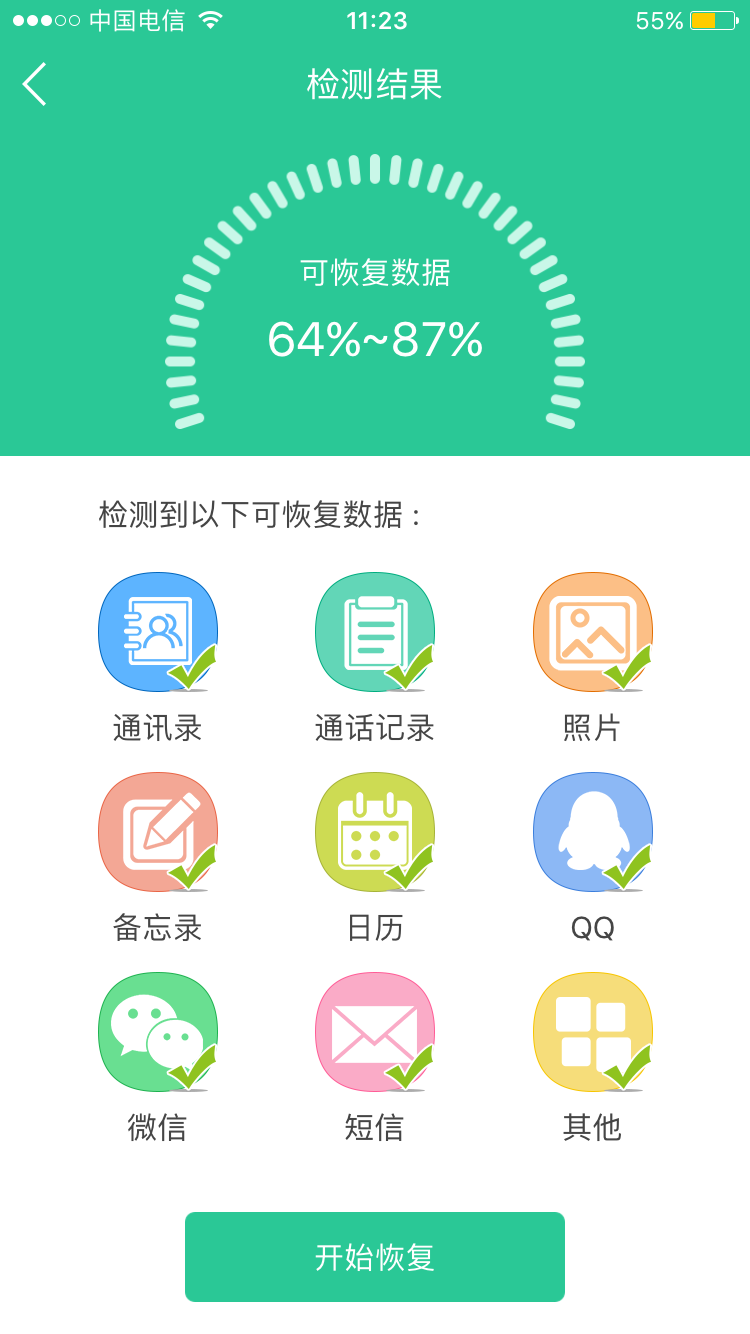
Task: Select the 备忘录 memos icon
Action: (158, 831)
